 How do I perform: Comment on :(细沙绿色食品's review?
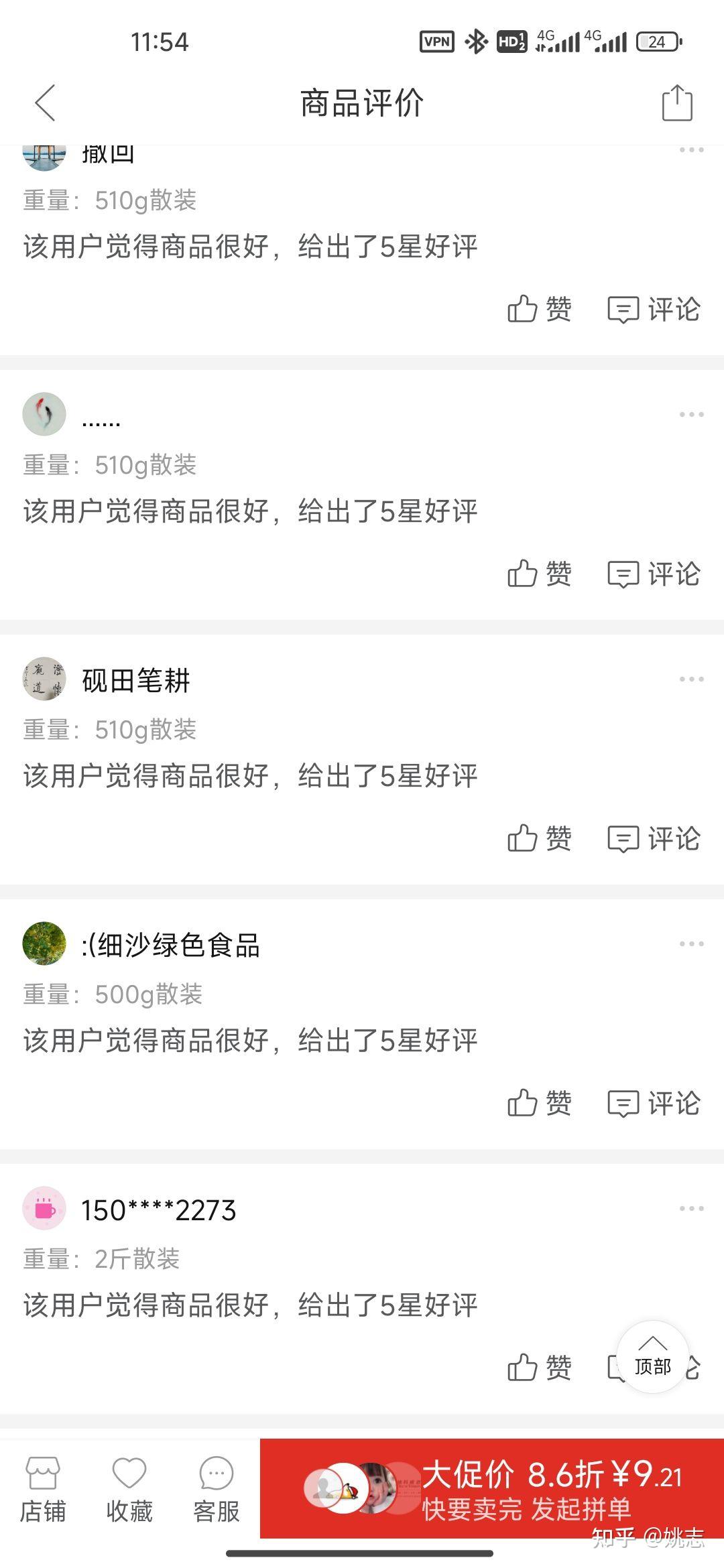point(654,1103)
